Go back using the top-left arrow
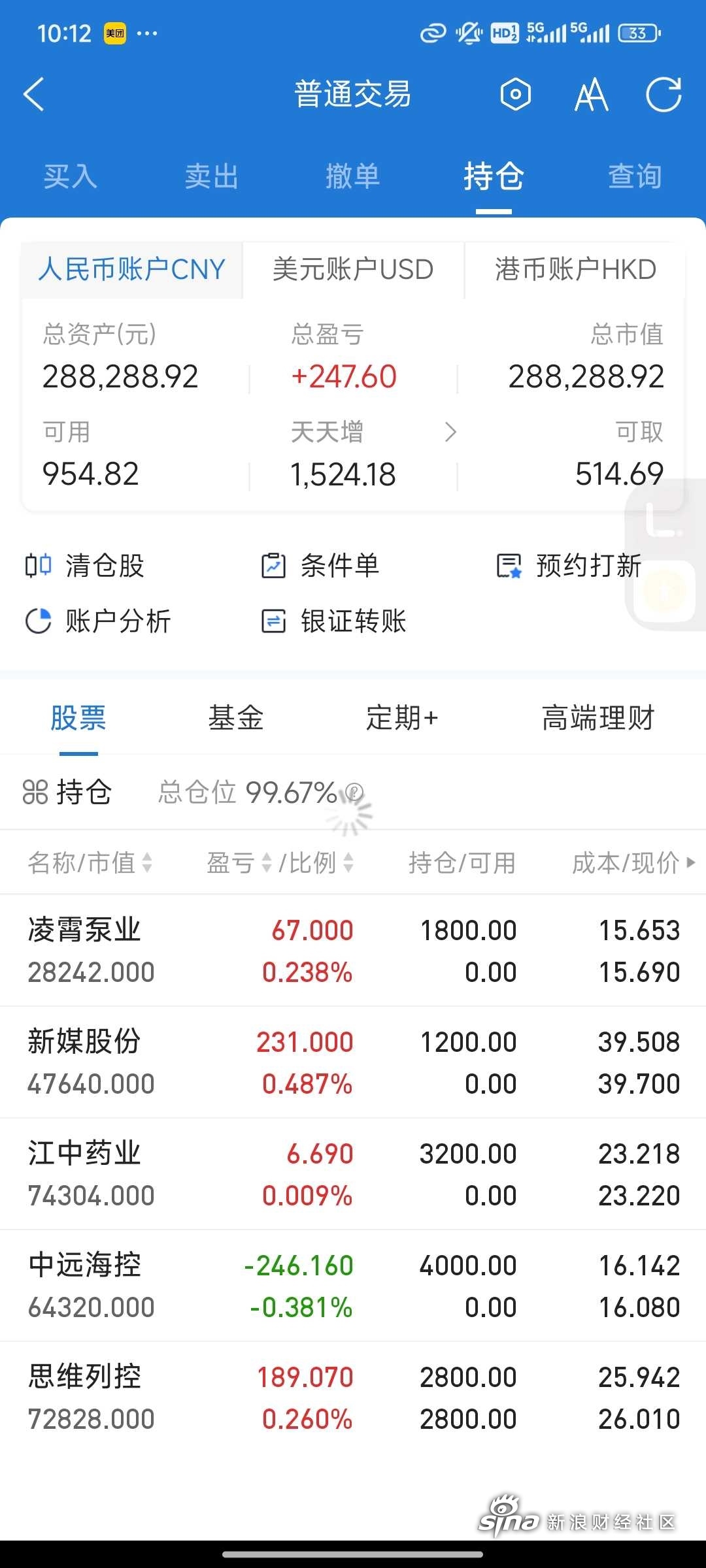The width and height of the screenshot is (706, 1568). [x=34, y=95]
